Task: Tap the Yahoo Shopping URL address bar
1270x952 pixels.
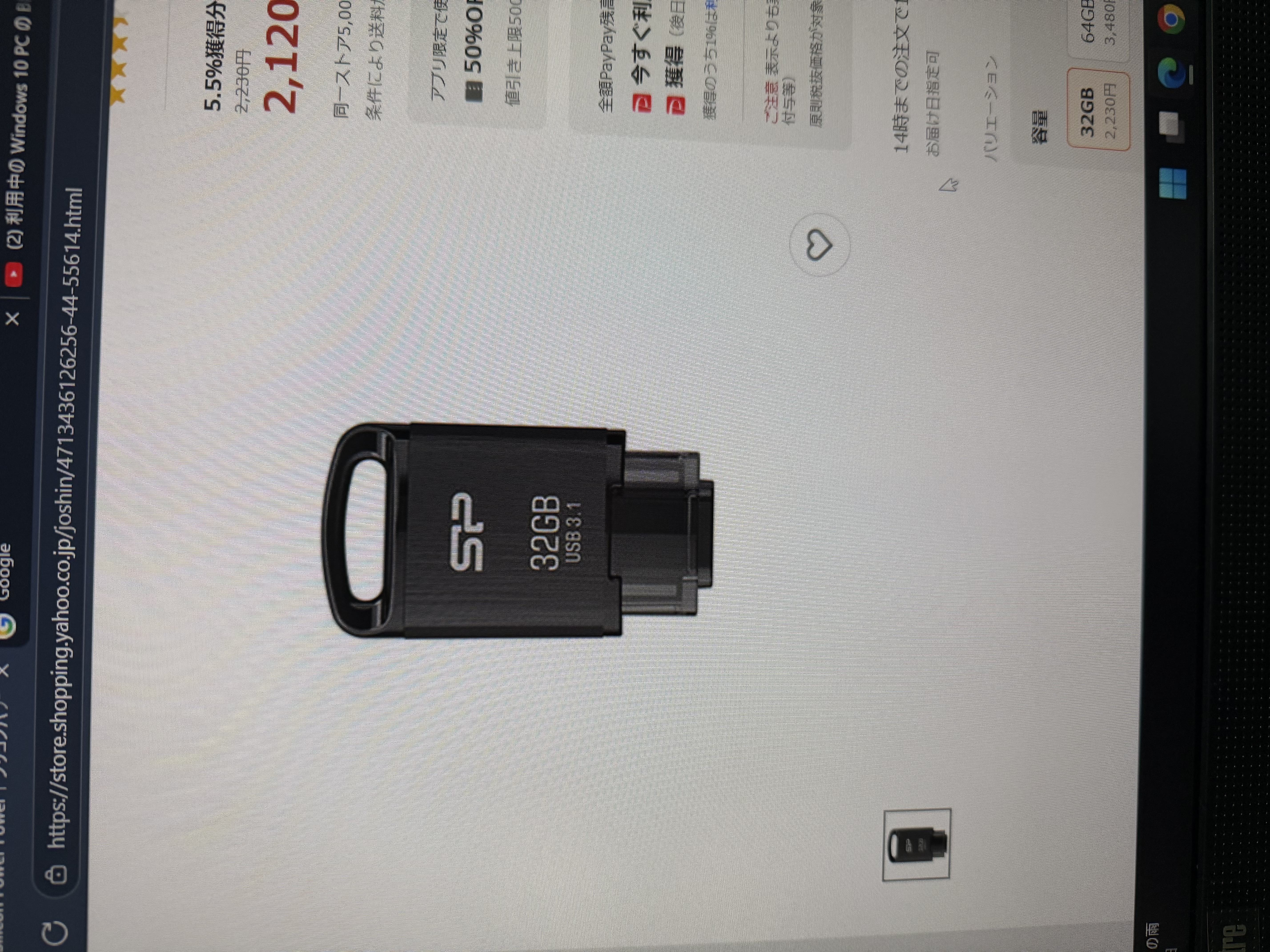Action: point(63,516)
